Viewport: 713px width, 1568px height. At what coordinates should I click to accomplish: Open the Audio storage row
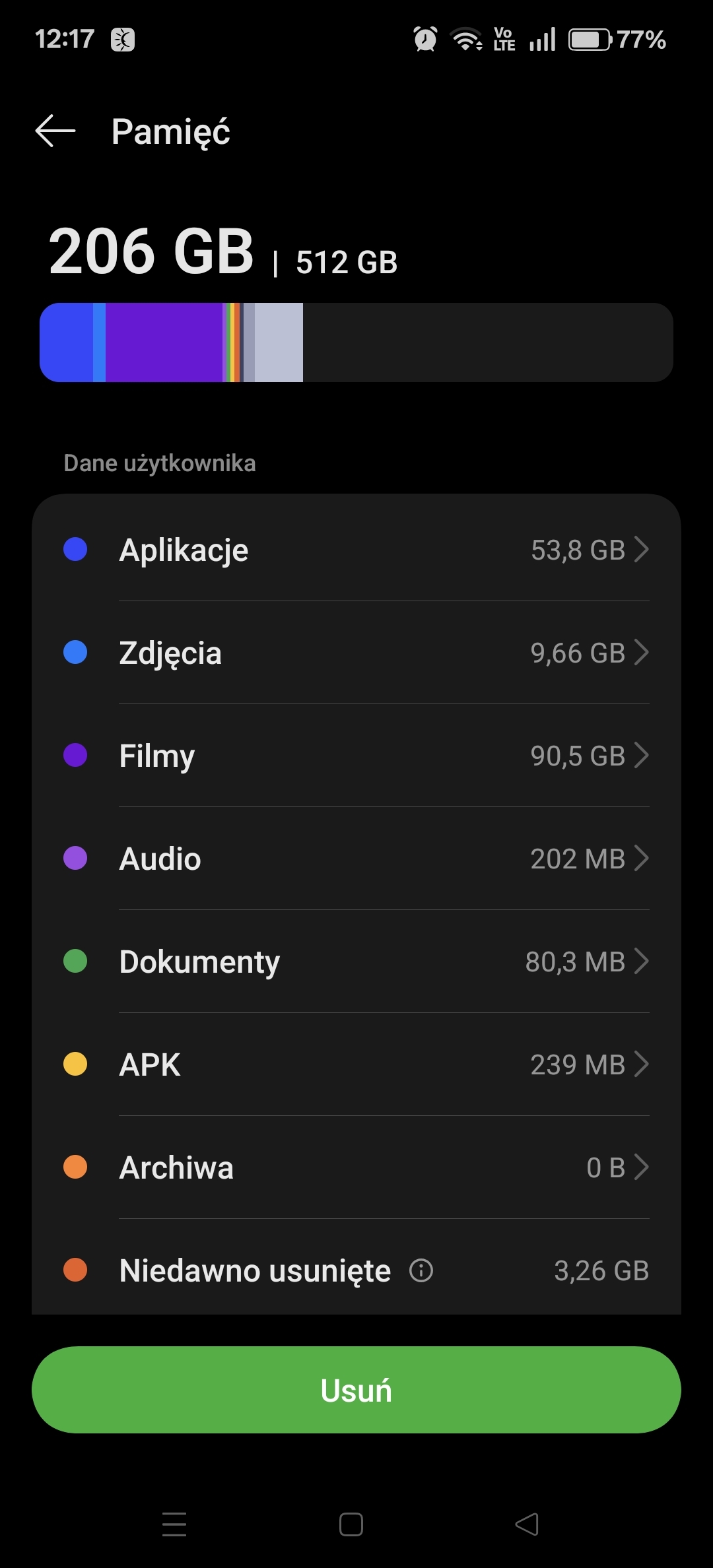pos(356,859)
